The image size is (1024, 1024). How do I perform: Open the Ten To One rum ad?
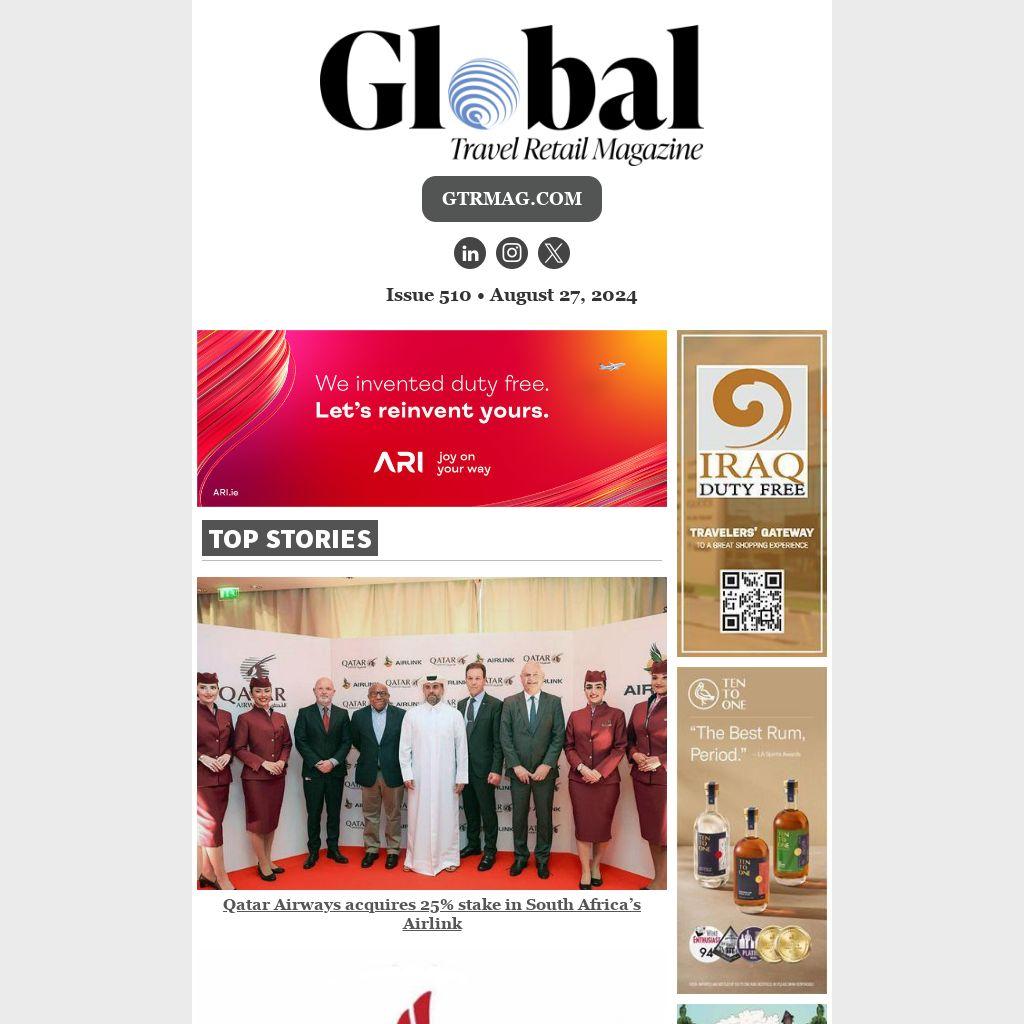tap(751, 829)
